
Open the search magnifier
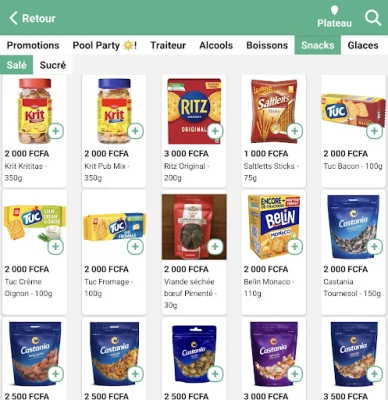[372, 18]
